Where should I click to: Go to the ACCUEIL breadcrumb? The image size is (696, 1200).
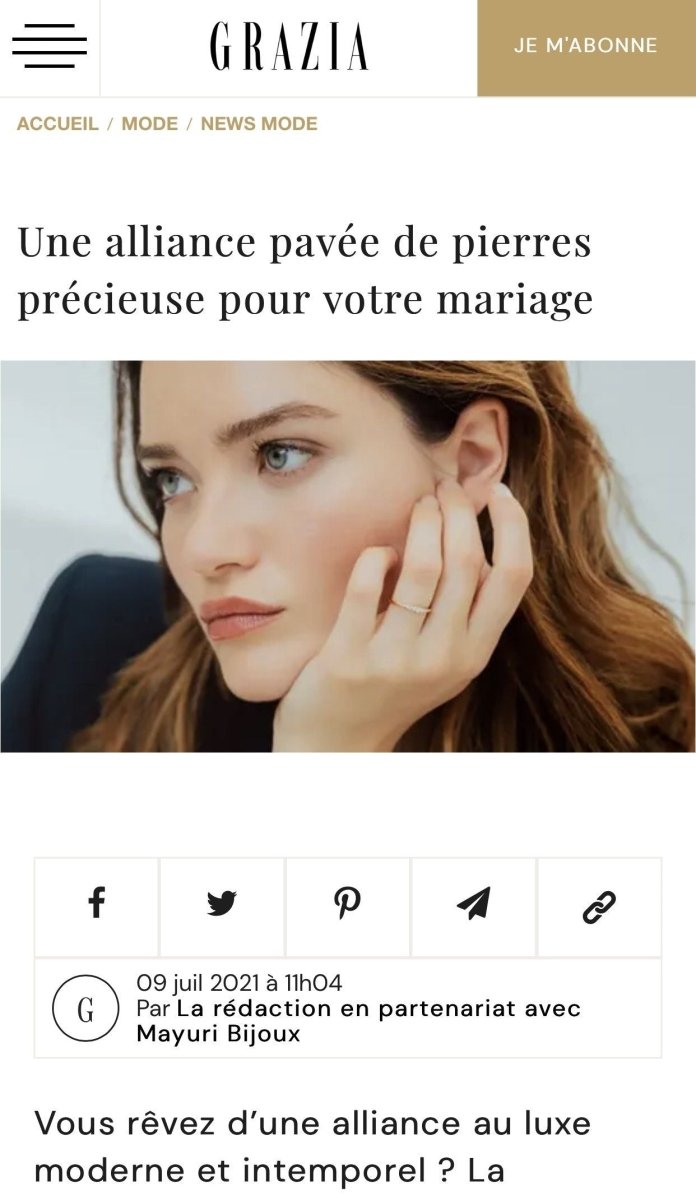58,124
